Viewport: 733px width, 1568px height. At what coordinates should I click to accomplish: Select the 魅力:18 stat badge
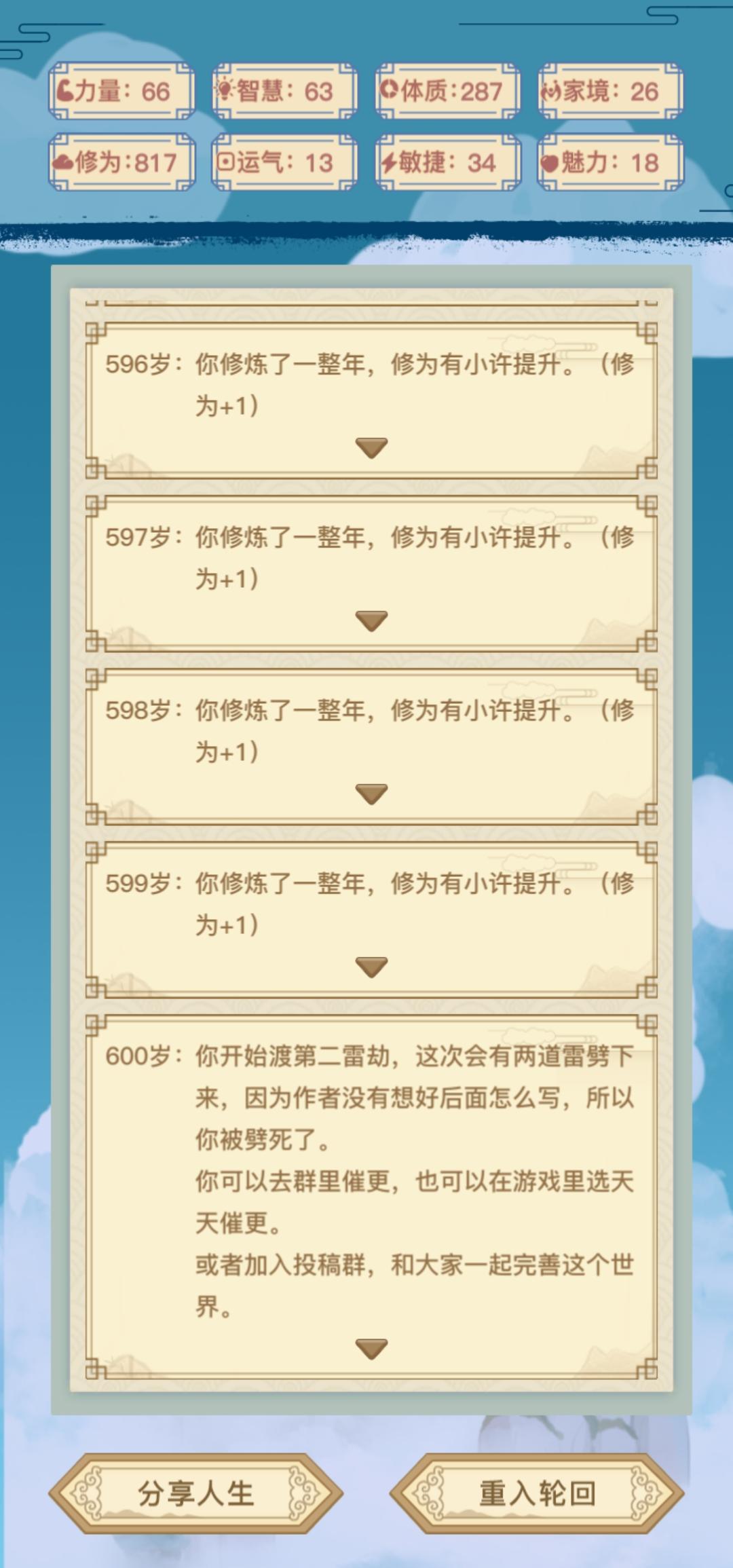(607, 162)
